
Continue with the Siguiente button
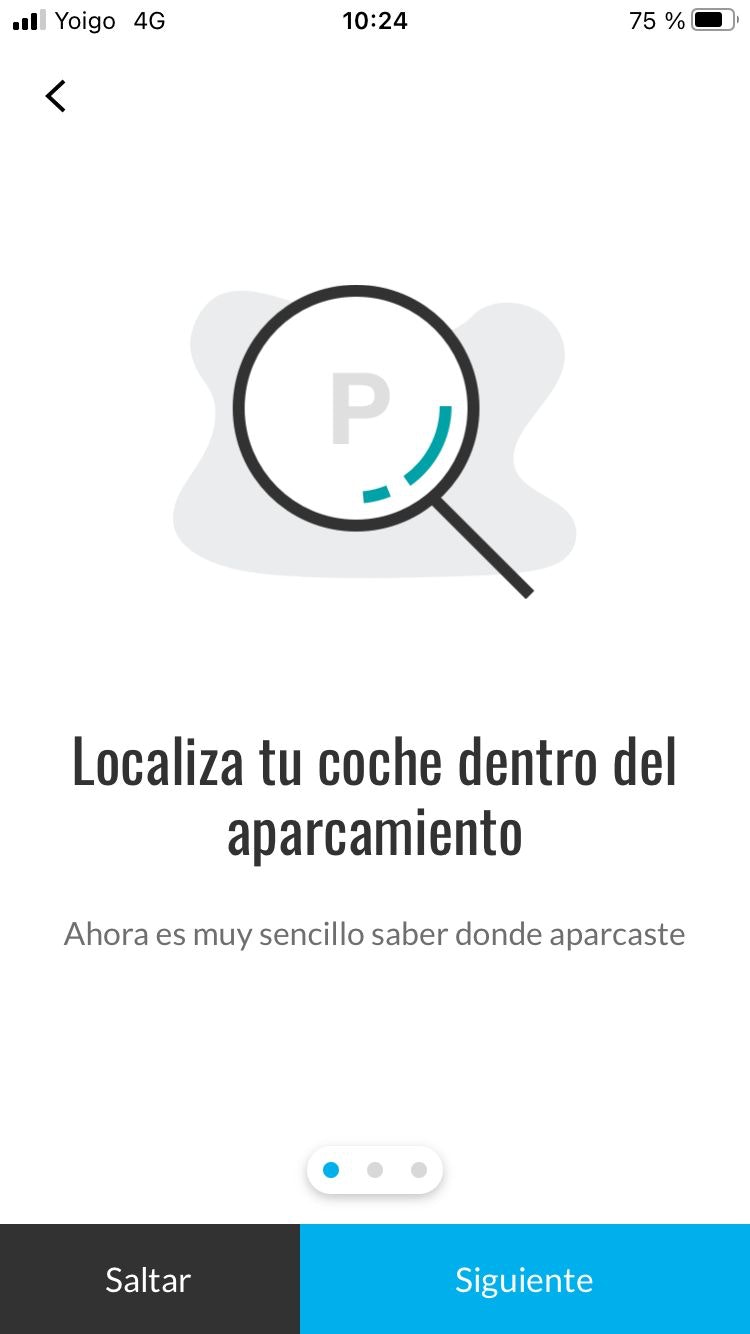coord(525,1279)
